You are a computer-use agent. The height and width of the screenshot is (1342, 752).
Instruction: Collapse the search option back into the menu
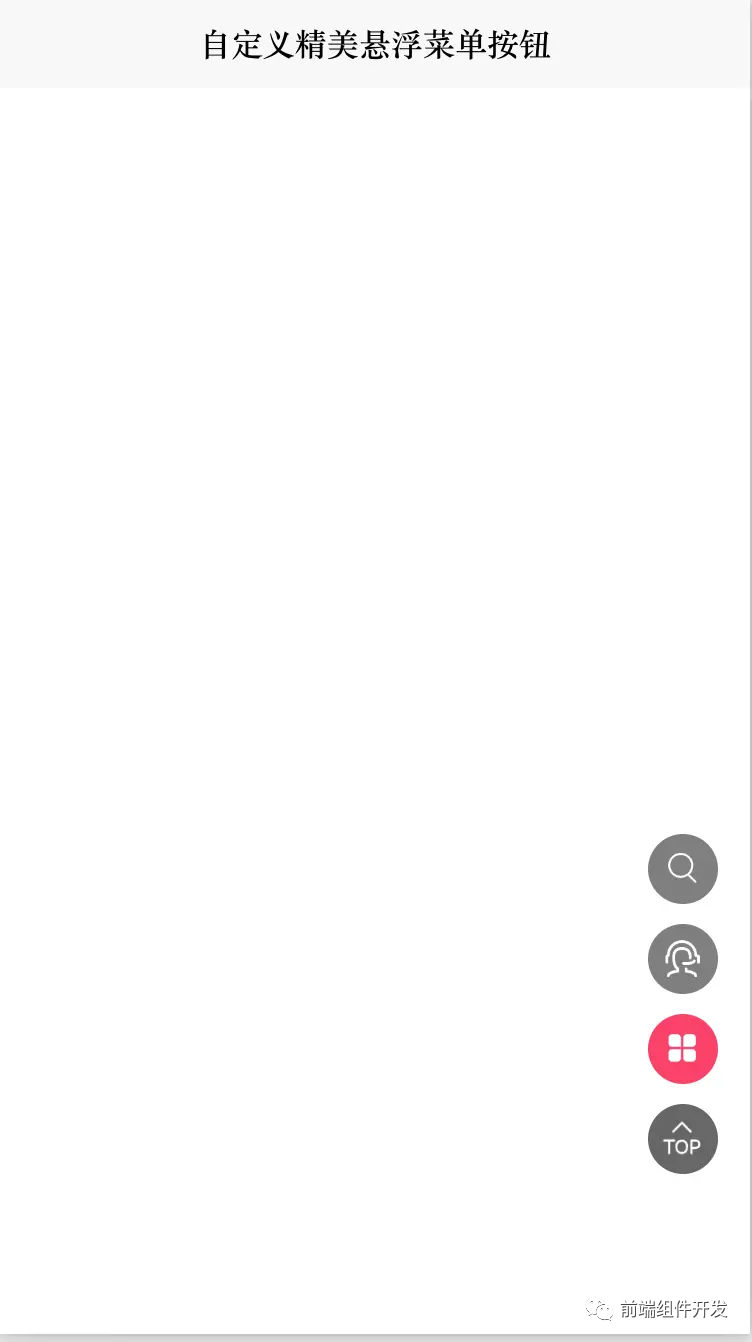(683, 869)
